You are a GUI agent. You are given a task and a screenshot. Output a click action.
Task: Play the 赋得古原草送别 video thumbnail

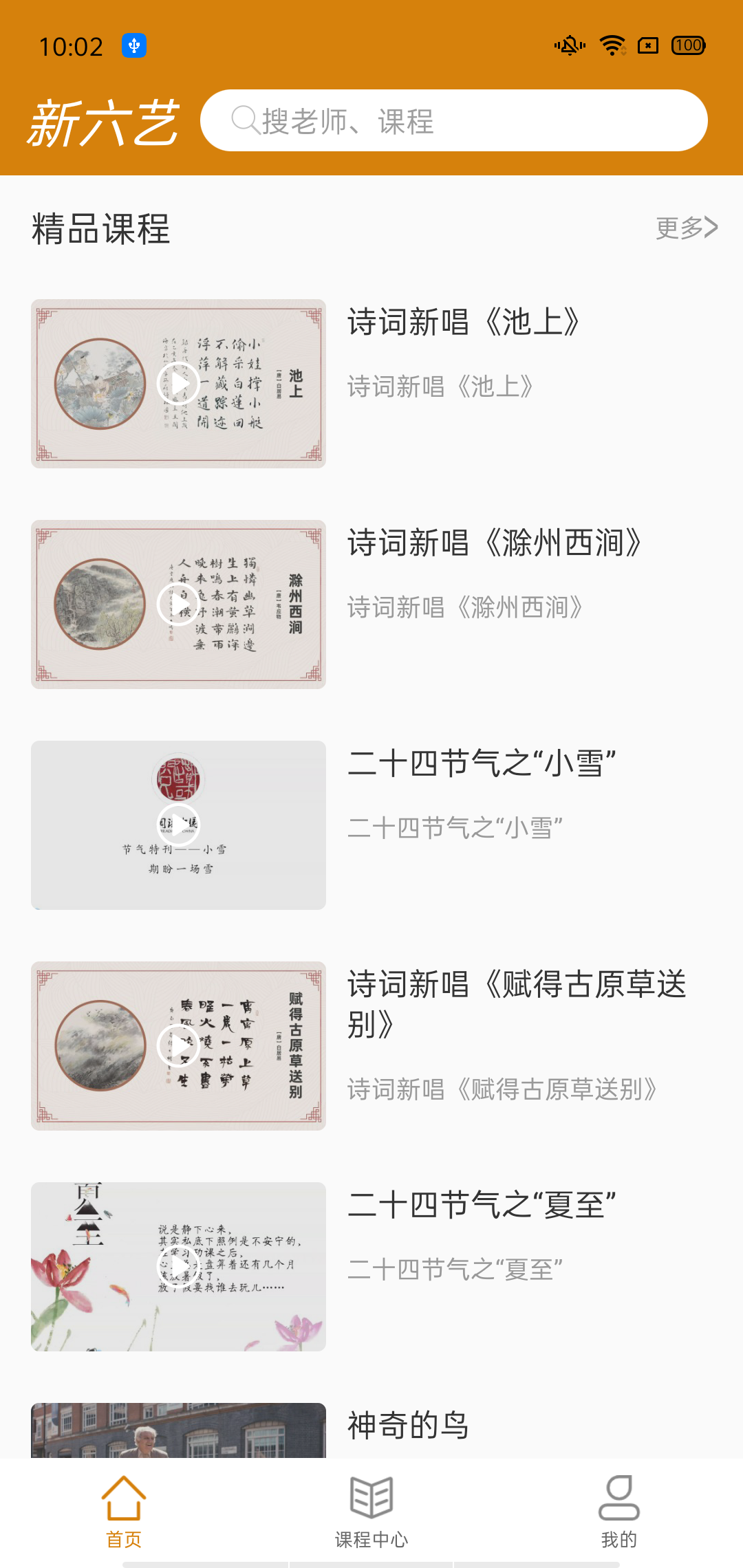coord(178,1046)
